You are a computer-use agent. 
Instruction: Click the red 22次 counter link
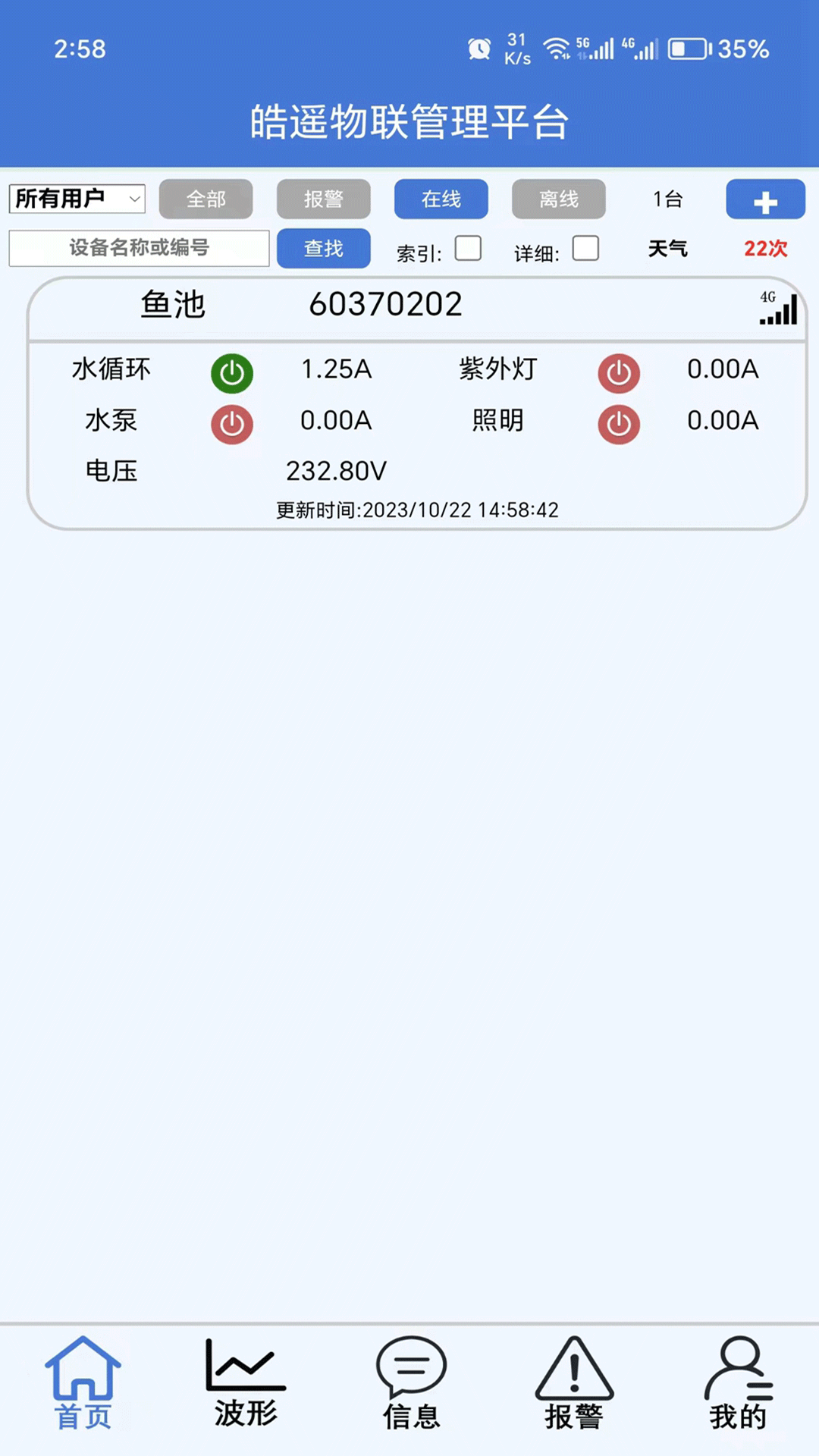point(765,249)
